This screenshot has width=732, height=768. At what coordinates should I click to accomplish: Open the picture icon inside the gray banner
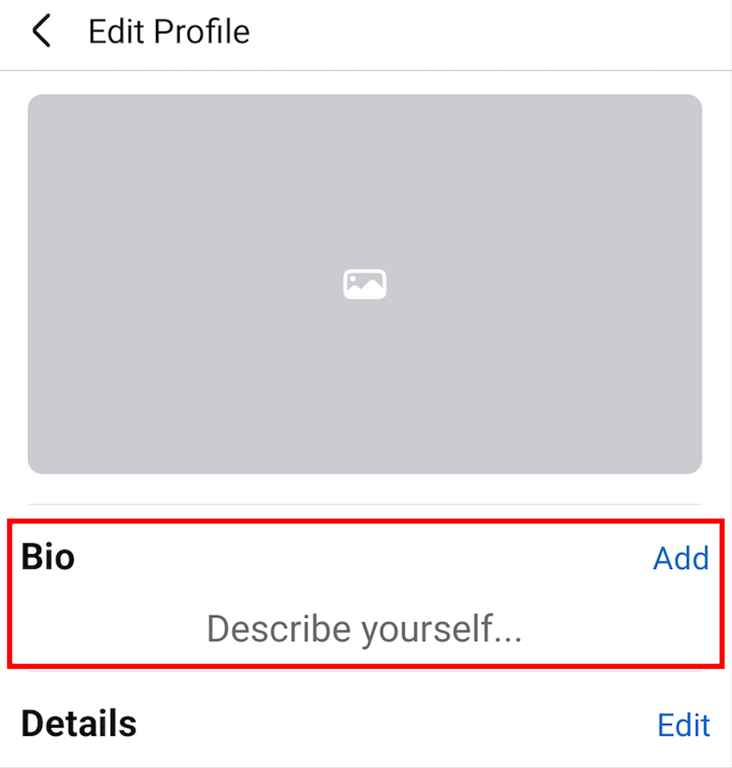pyautogui.click(x=364, y=283)
